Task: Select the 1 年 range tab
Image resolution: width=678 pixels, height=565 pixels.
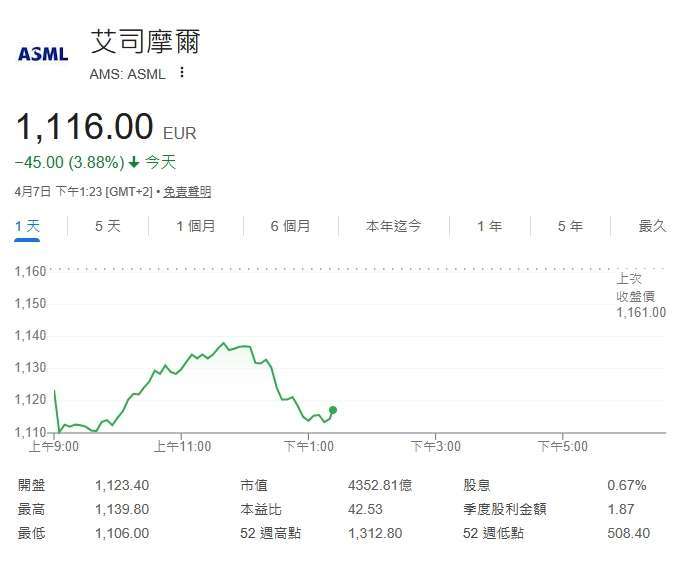Action: (489, 226)
